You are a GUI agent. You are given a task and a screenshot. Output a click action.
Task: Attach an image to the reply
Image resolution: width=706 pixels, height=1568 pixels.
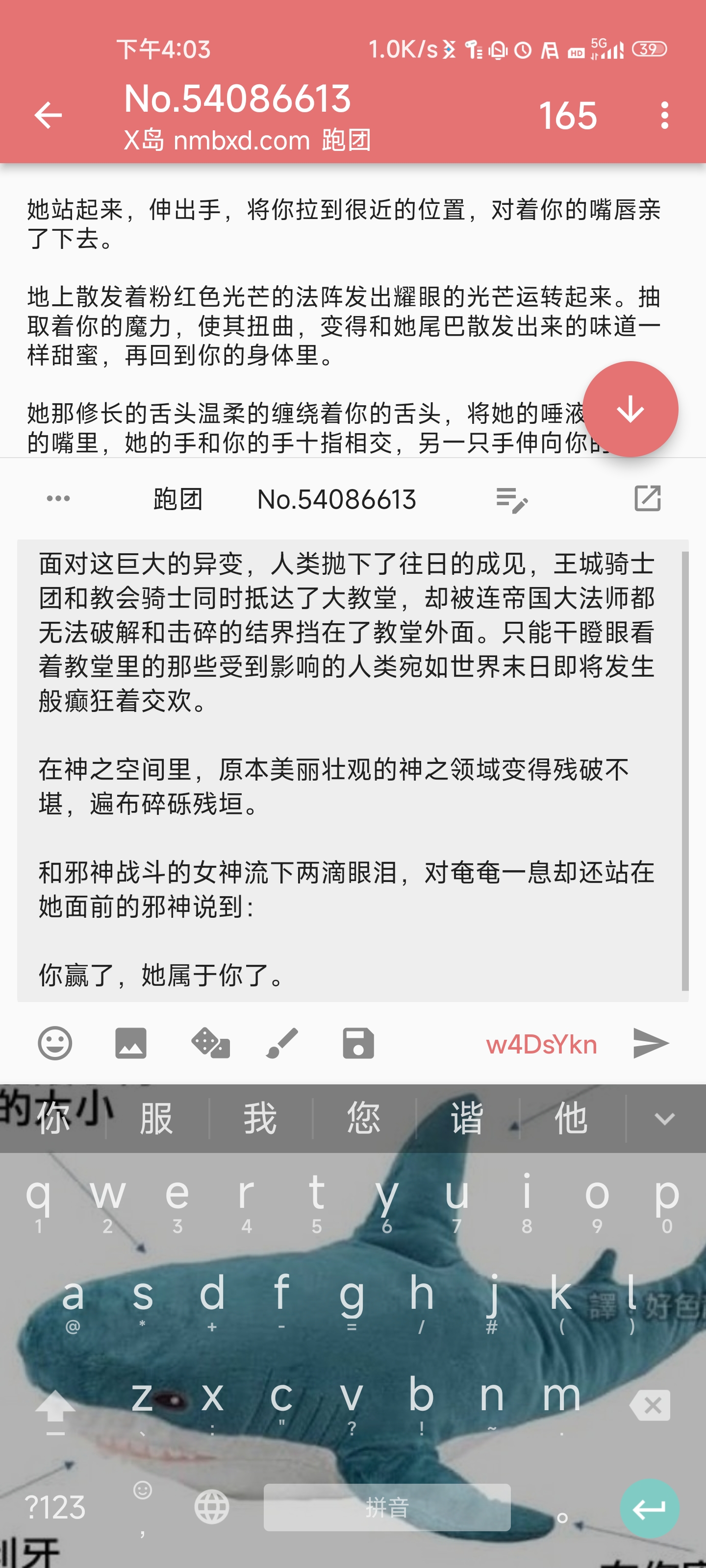point(131,1043)
